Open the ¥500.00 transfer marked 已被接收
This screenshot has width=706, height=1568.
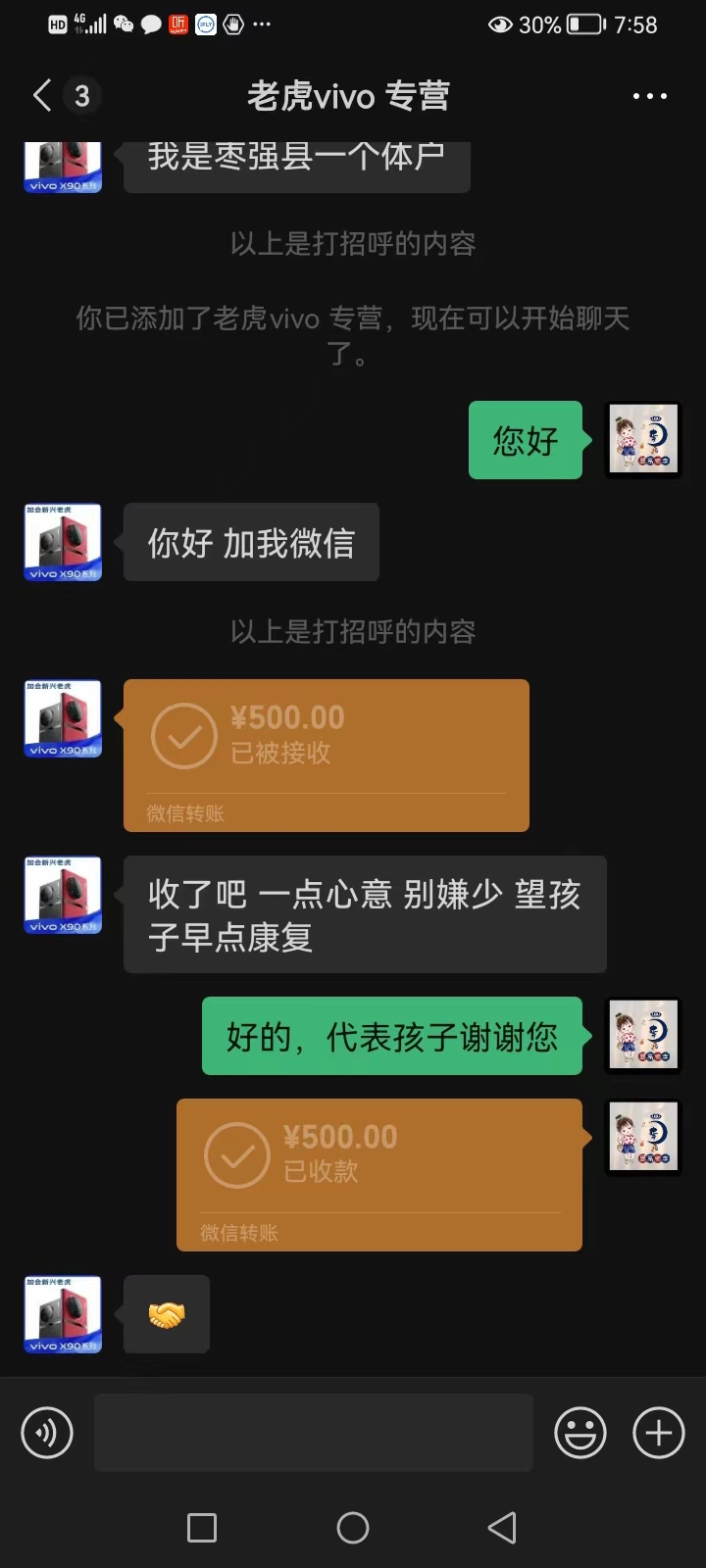(x=326, y=755)
